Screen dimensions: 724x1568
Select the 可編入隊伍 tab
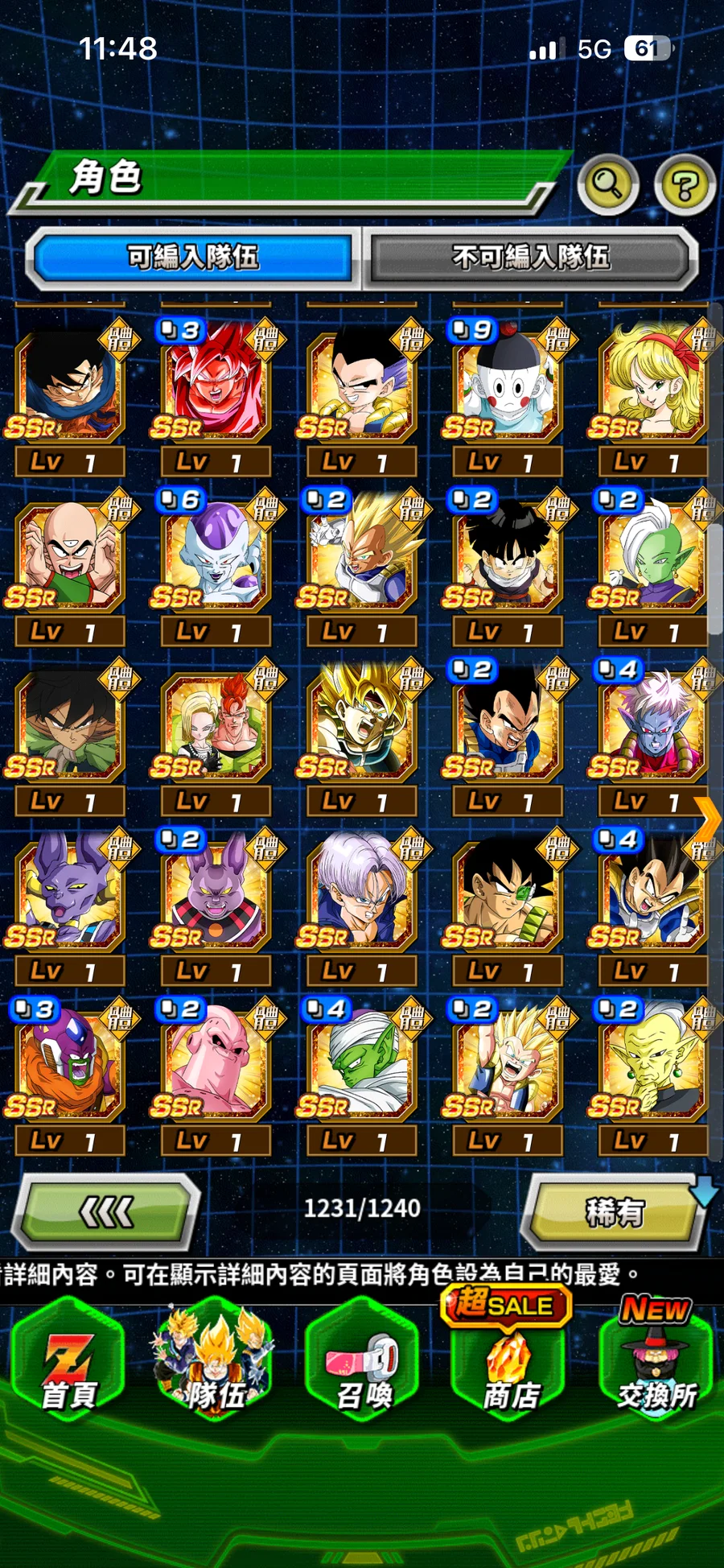pyautogui.click(x=192, y=258)
